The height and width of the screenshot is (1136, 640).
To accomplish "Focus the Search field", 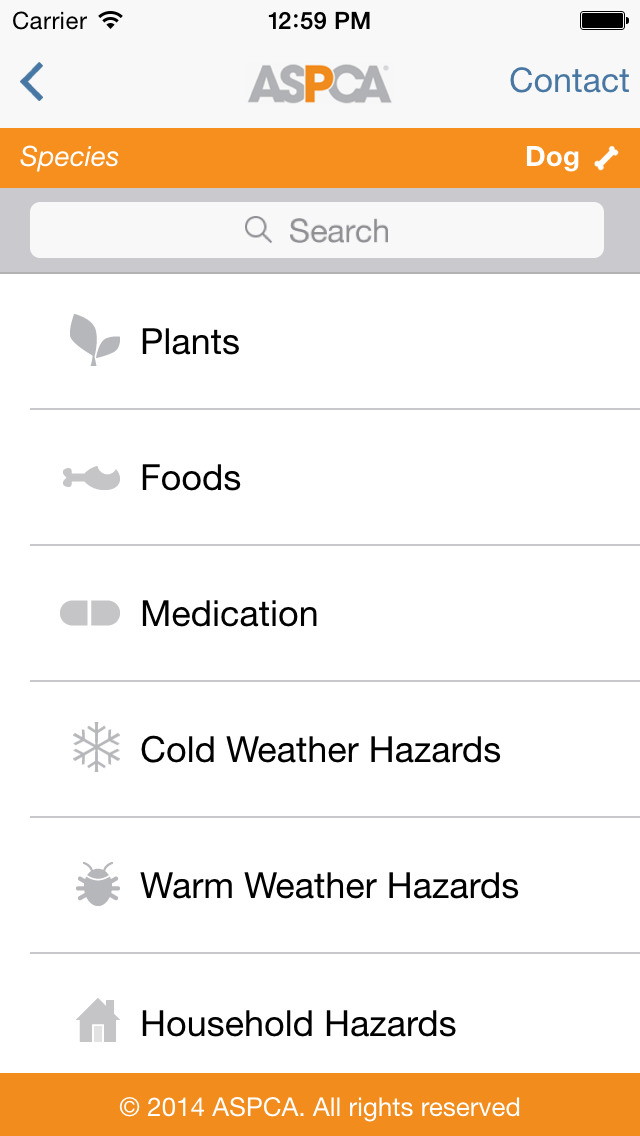I will click(317, 231).
